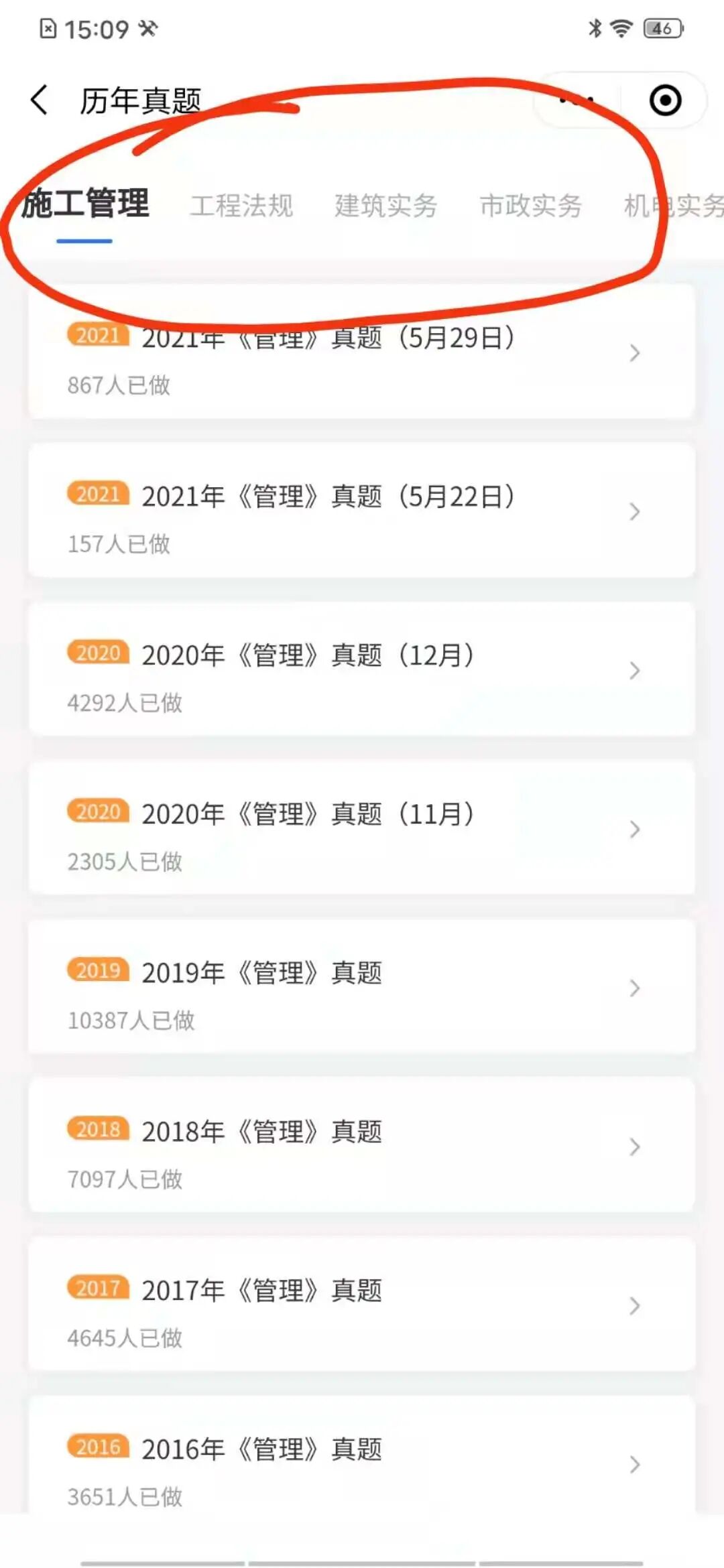Close the mini program via target icon
724x1568 pixels.
pyautogui.click(x=665, y=101)
